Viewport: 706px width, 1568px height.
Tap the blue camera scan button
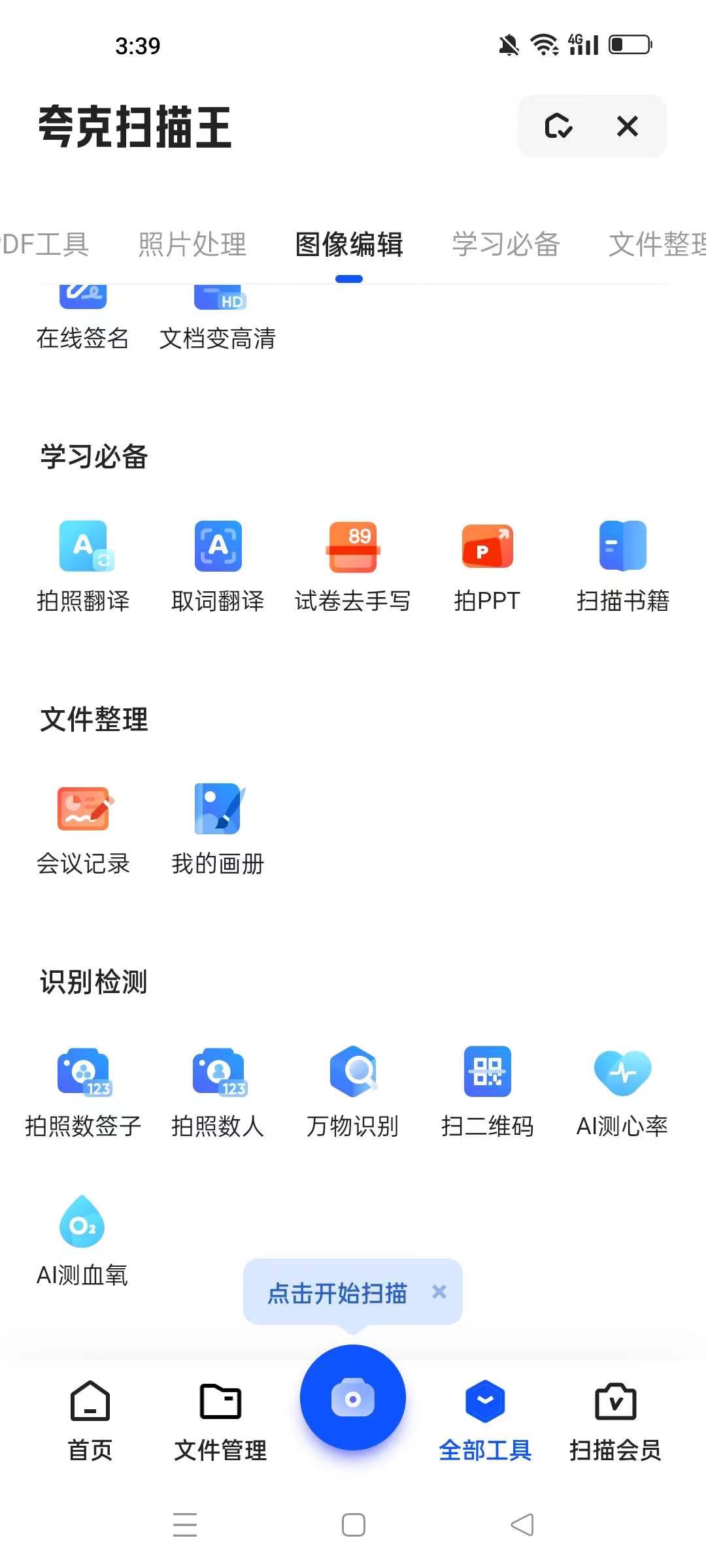(x=353, y=1397)
